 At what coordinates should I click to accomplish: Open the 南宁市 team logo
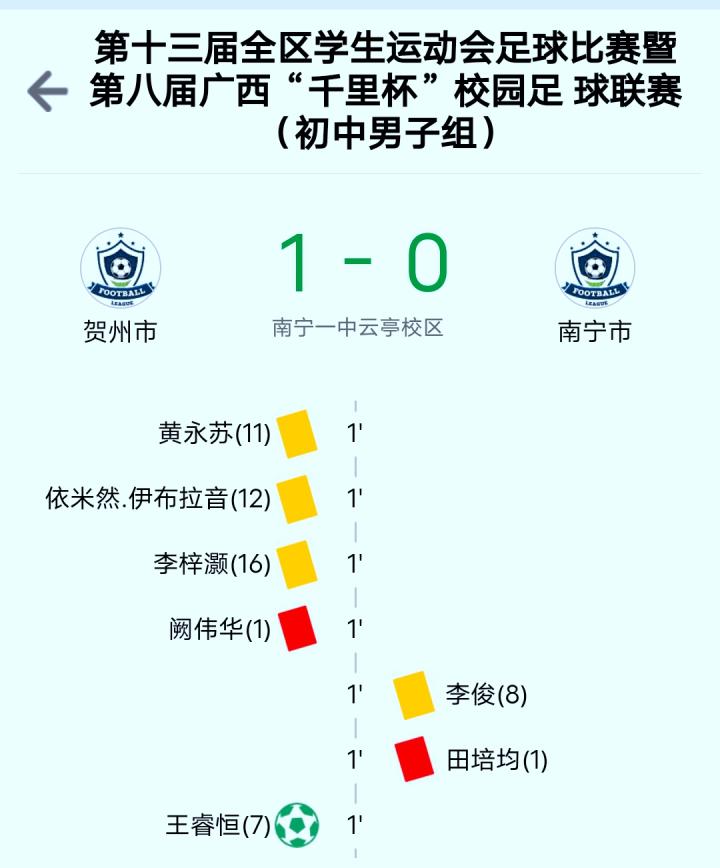click(x=595, y=269)
